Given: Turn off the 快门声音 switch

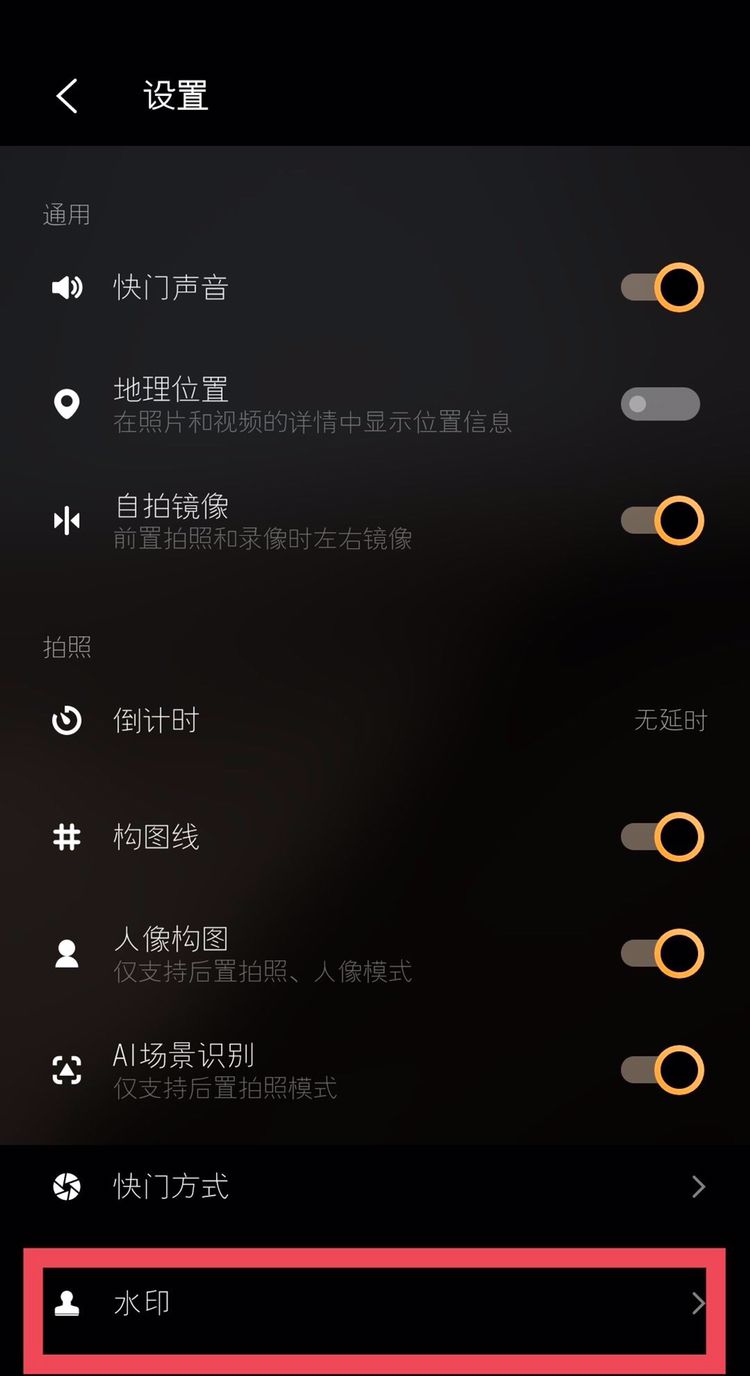Looking at the screenshot, I should pyautogui.click(x=662, y=288).
